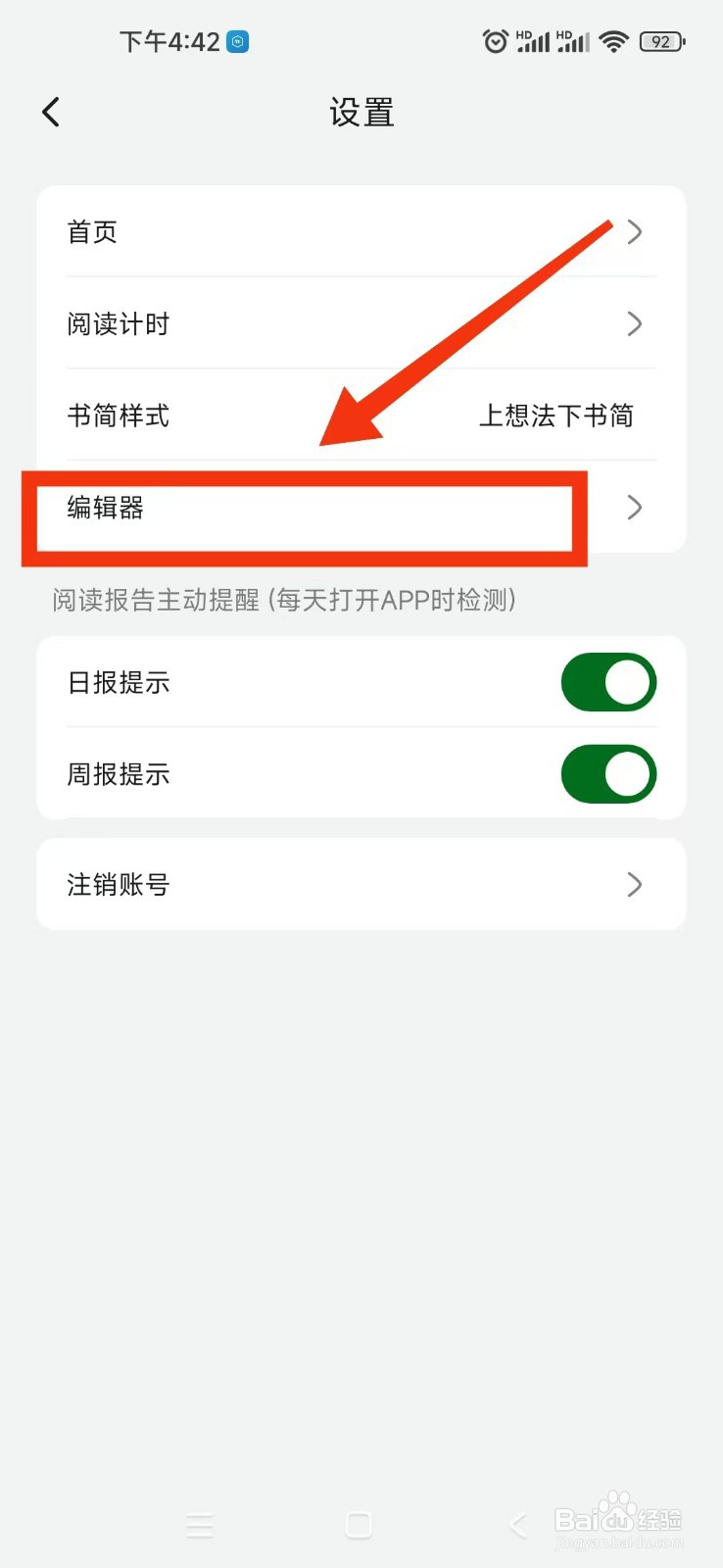
Task: Tap the blue icon beside the clock time
Action: [x=234, y=41]
